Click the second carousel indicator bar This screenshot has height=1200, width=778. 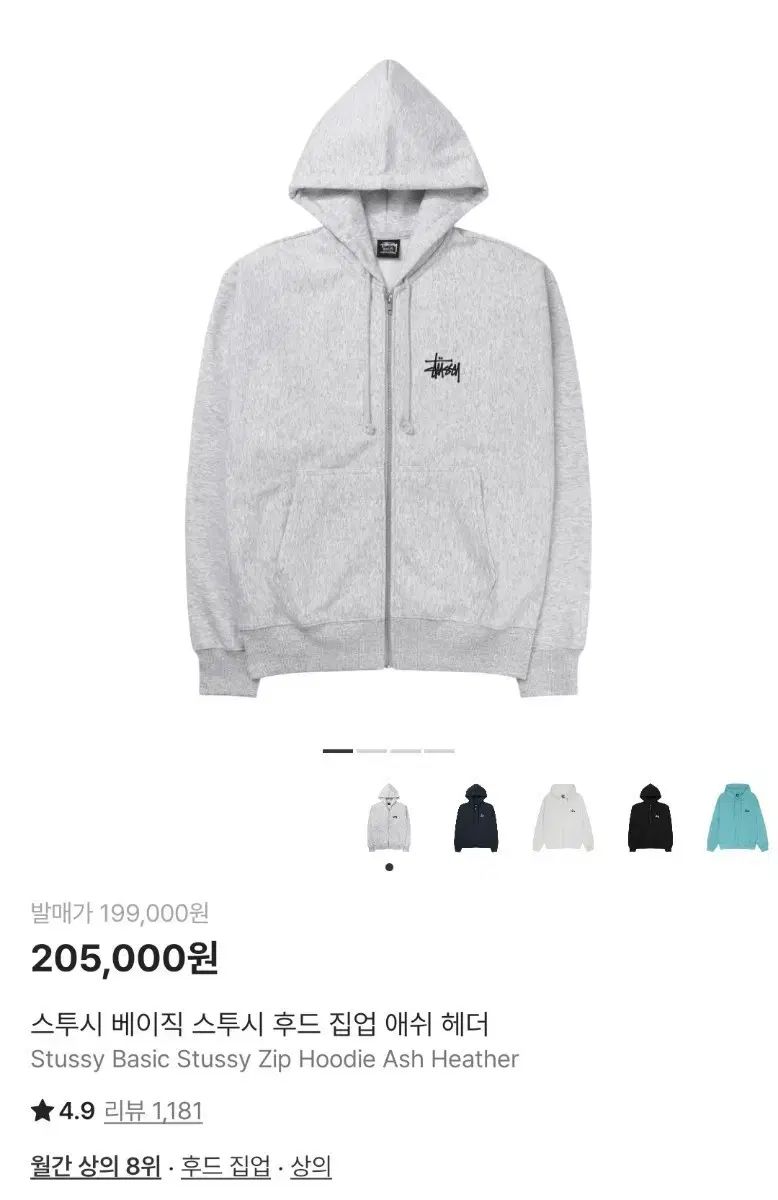[370, 748]
